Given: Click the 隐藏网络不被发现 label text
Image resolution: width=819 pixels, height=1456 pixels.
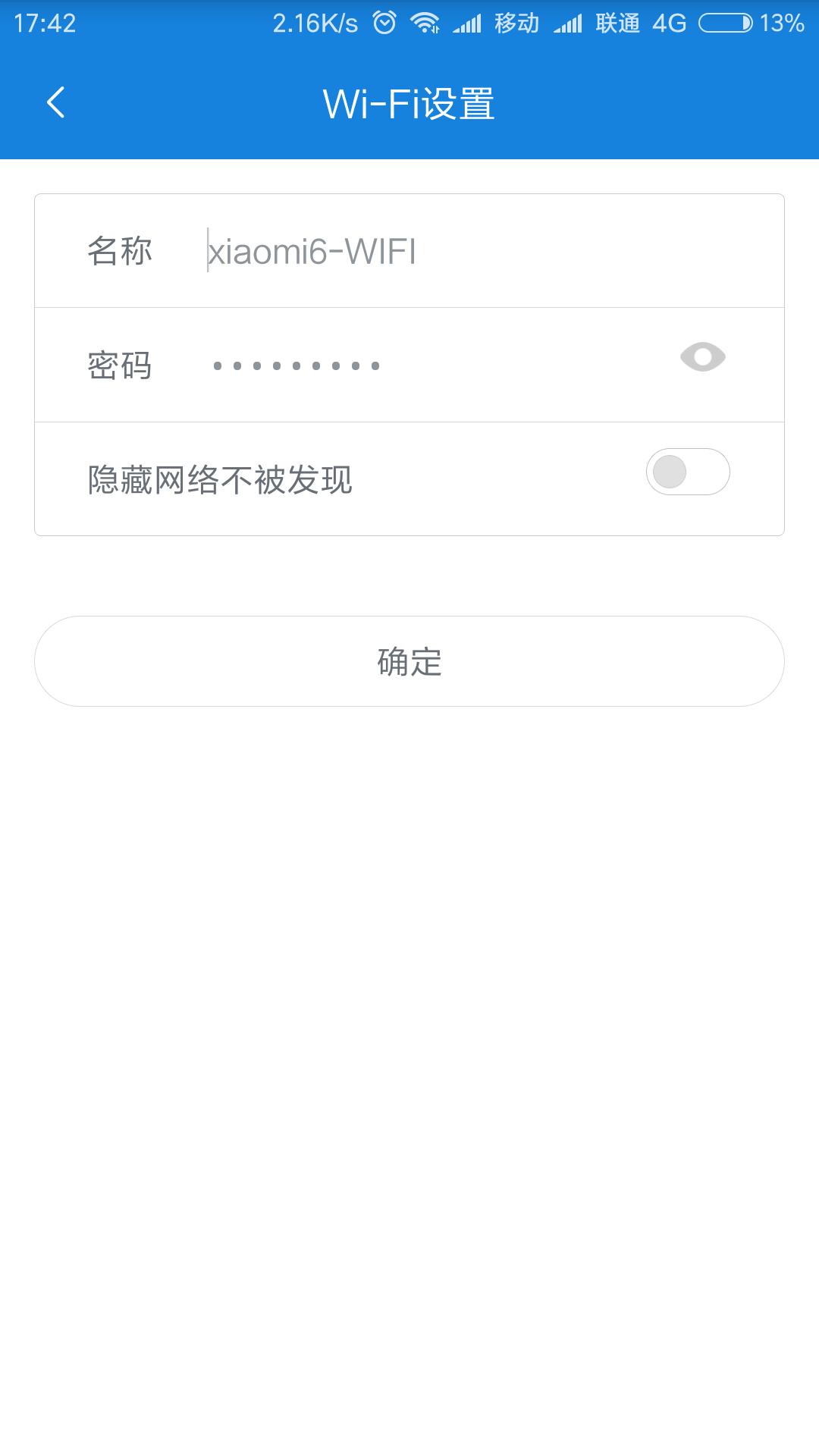Looking at the screenshot, I should [x=220, y=477].
